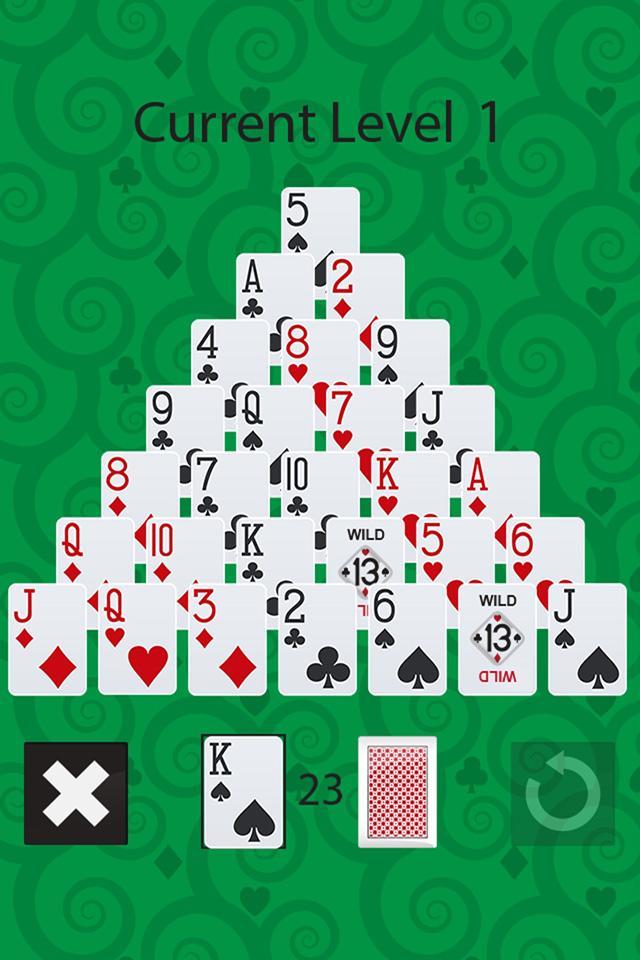Select the bottom-row Wild 13 card
The image size is (640, 960).
coord(498,640)
